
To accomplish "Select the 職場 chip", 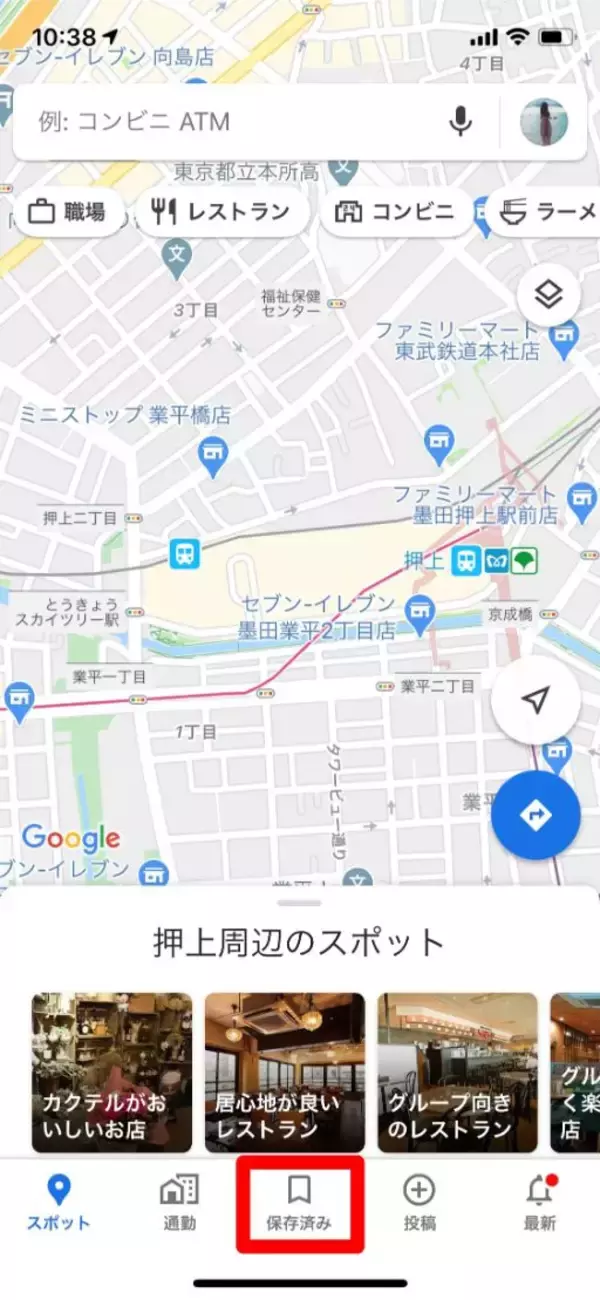I will [x=68, y=212].
